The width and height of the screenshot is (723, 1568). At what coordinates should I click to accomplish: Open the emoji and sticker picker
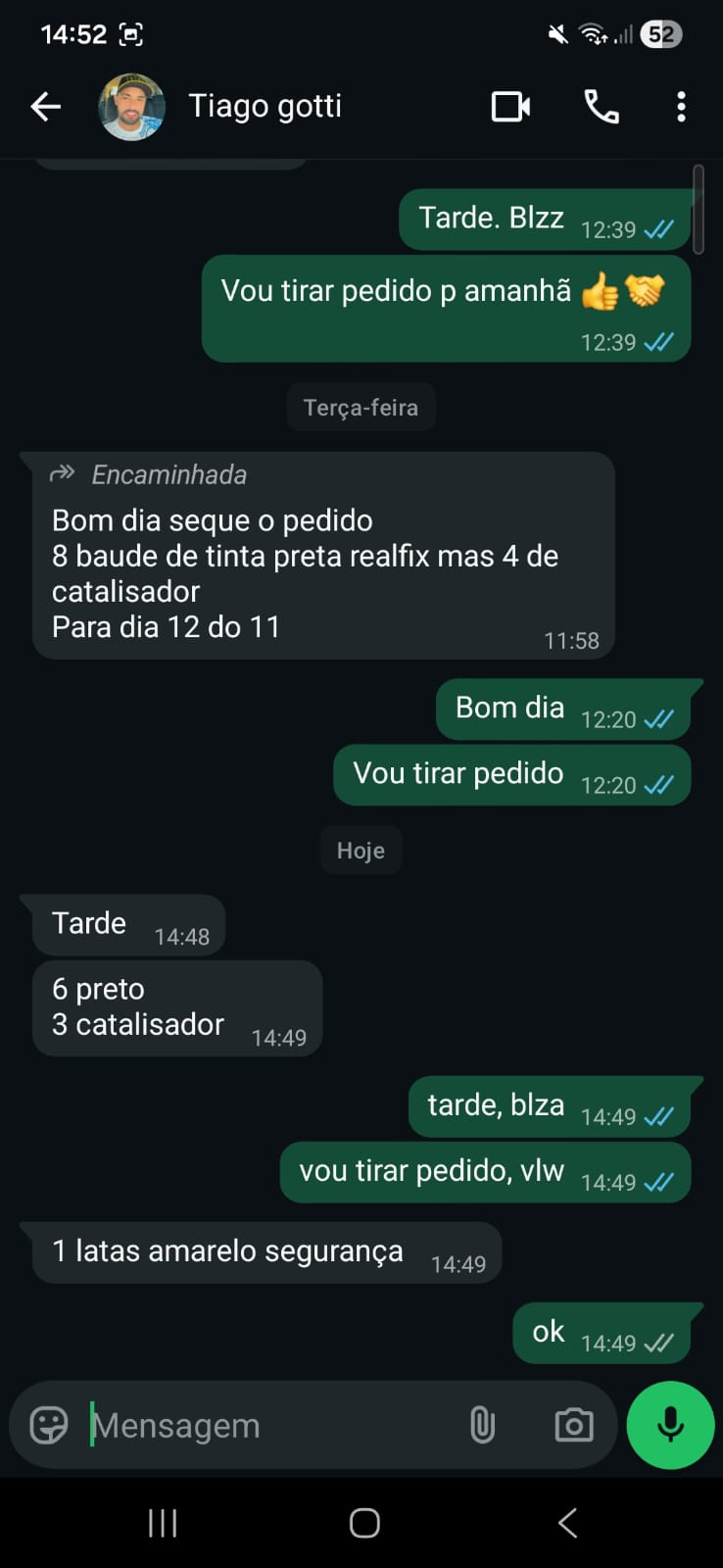coord(49,1425)
